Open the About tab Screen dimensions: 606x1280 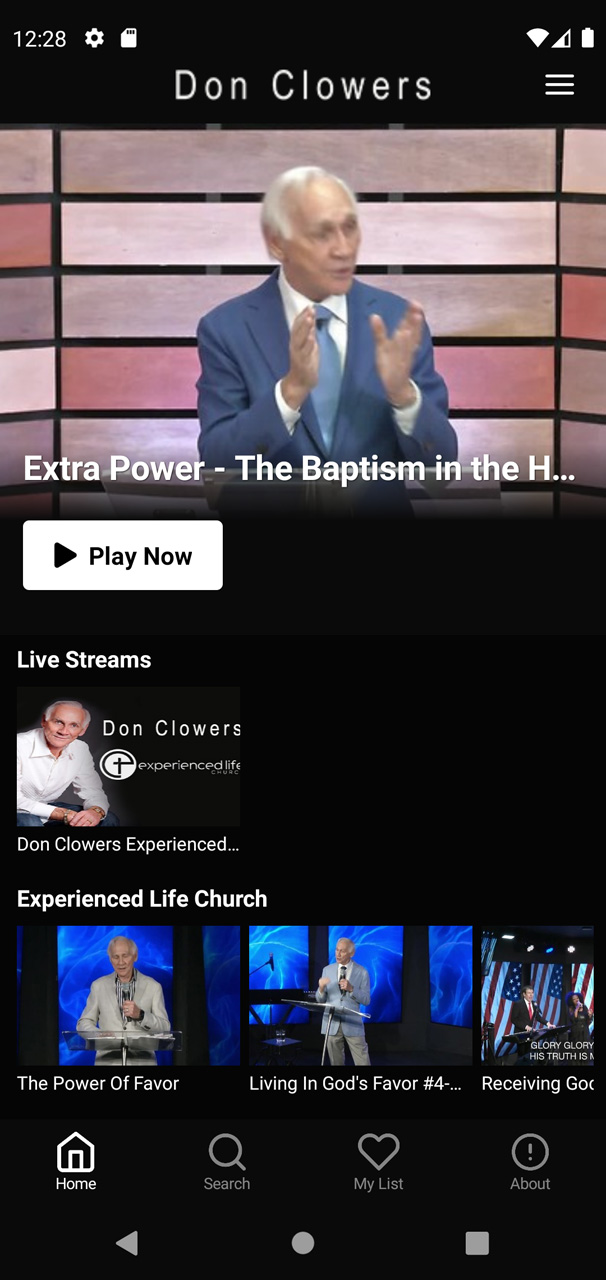530,1163
